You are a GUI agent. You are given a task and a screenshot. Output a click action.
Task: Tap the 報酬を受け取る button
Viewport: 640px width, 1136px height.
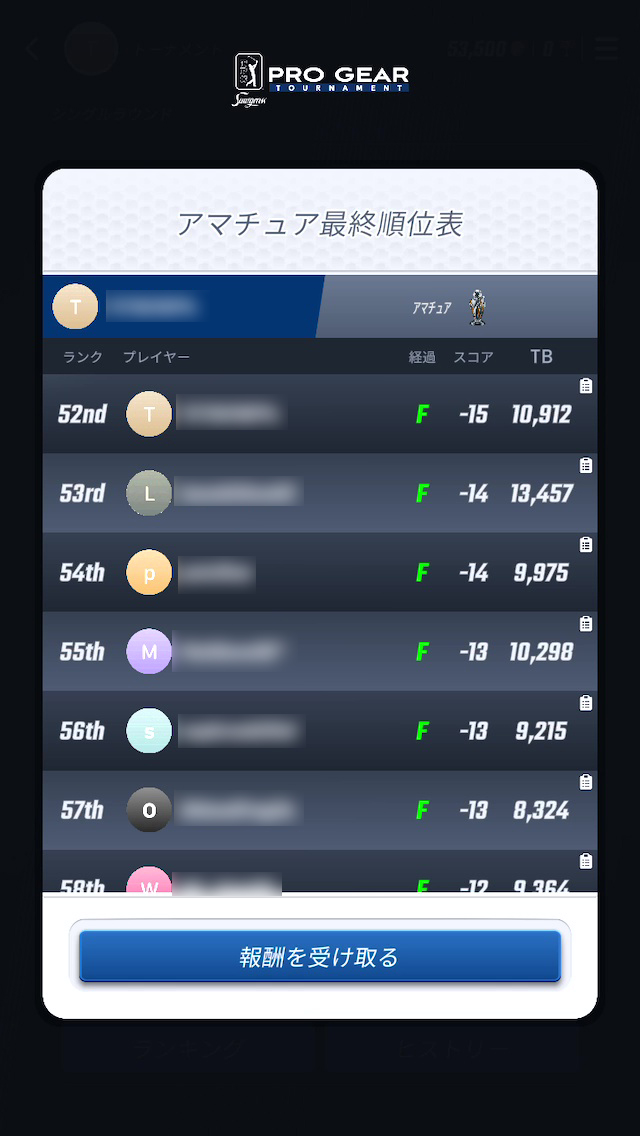pos(320,957)
